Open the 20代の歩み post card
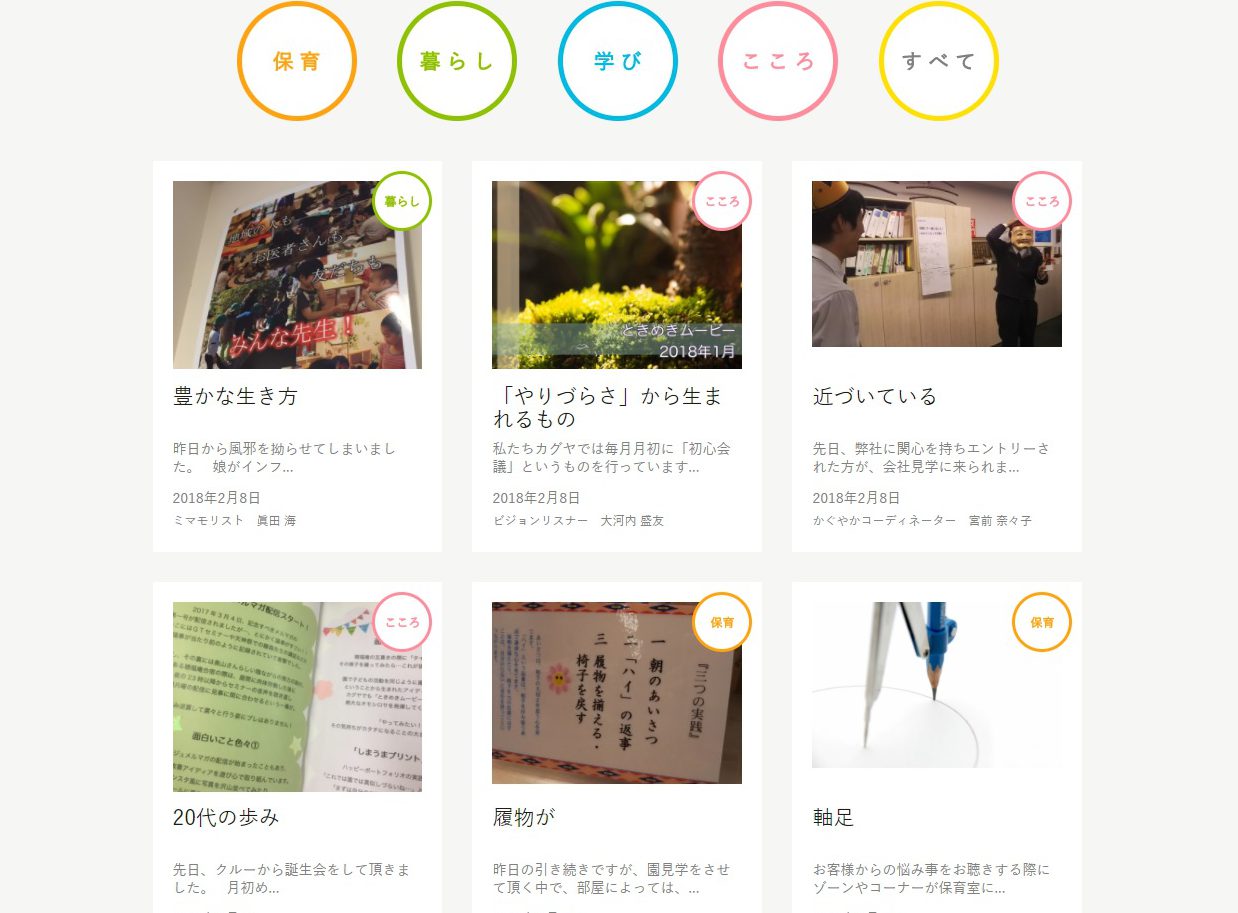The height and width of the screenshot is (913, 1238). click(226, 817)
